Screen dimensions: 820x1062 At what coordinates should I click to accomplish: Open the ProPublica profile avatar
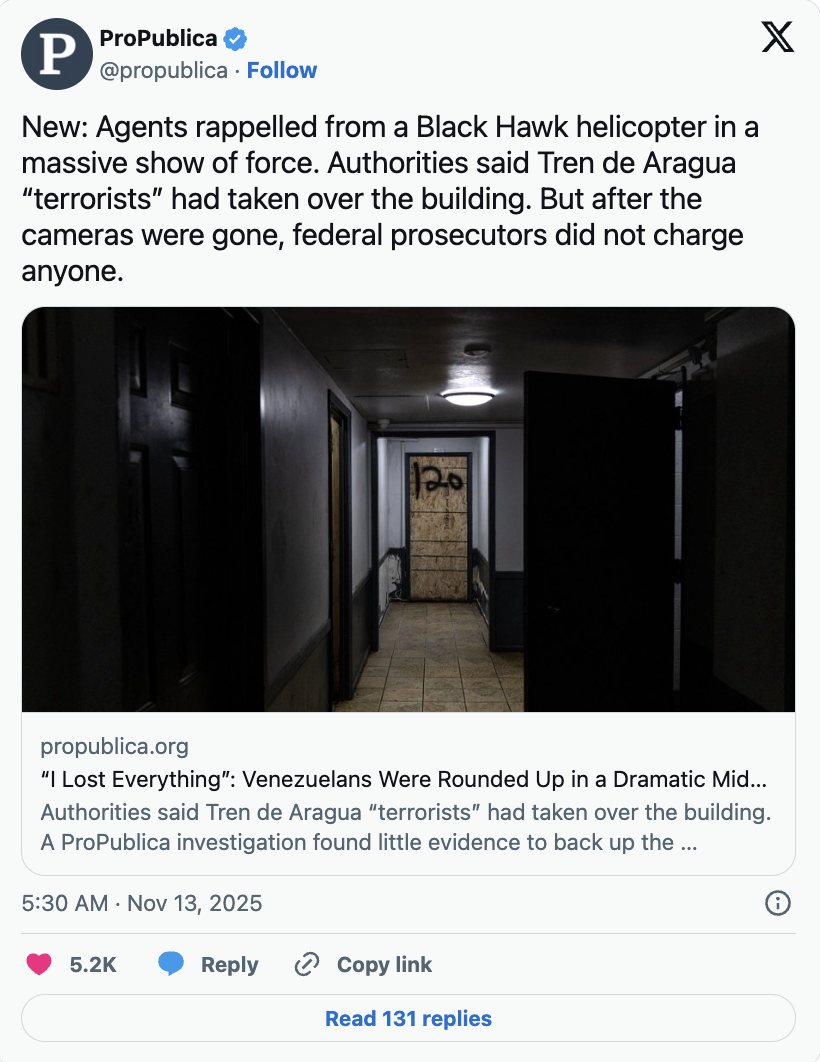click(x=57, y=54)
